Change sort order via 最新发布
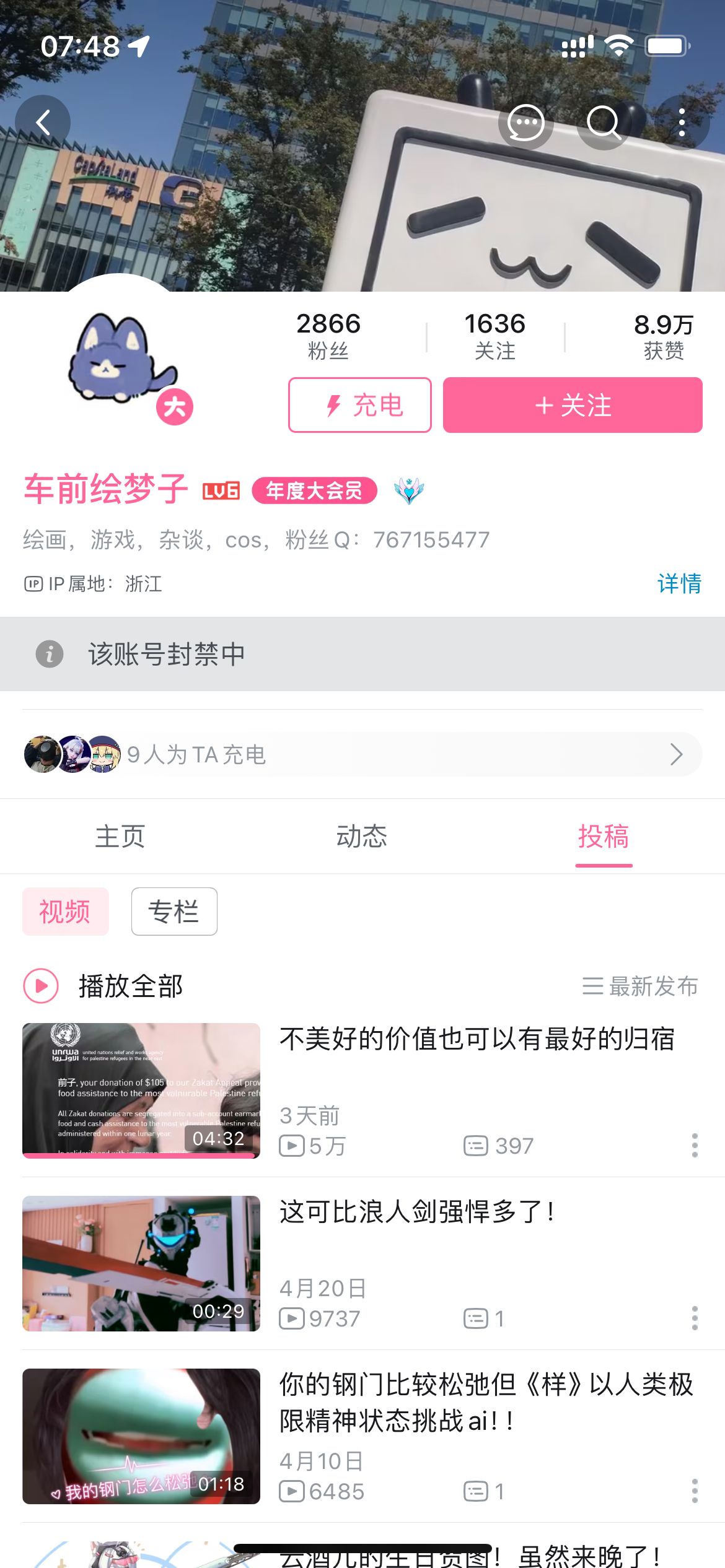725x1568 pixels. point(640,986)
